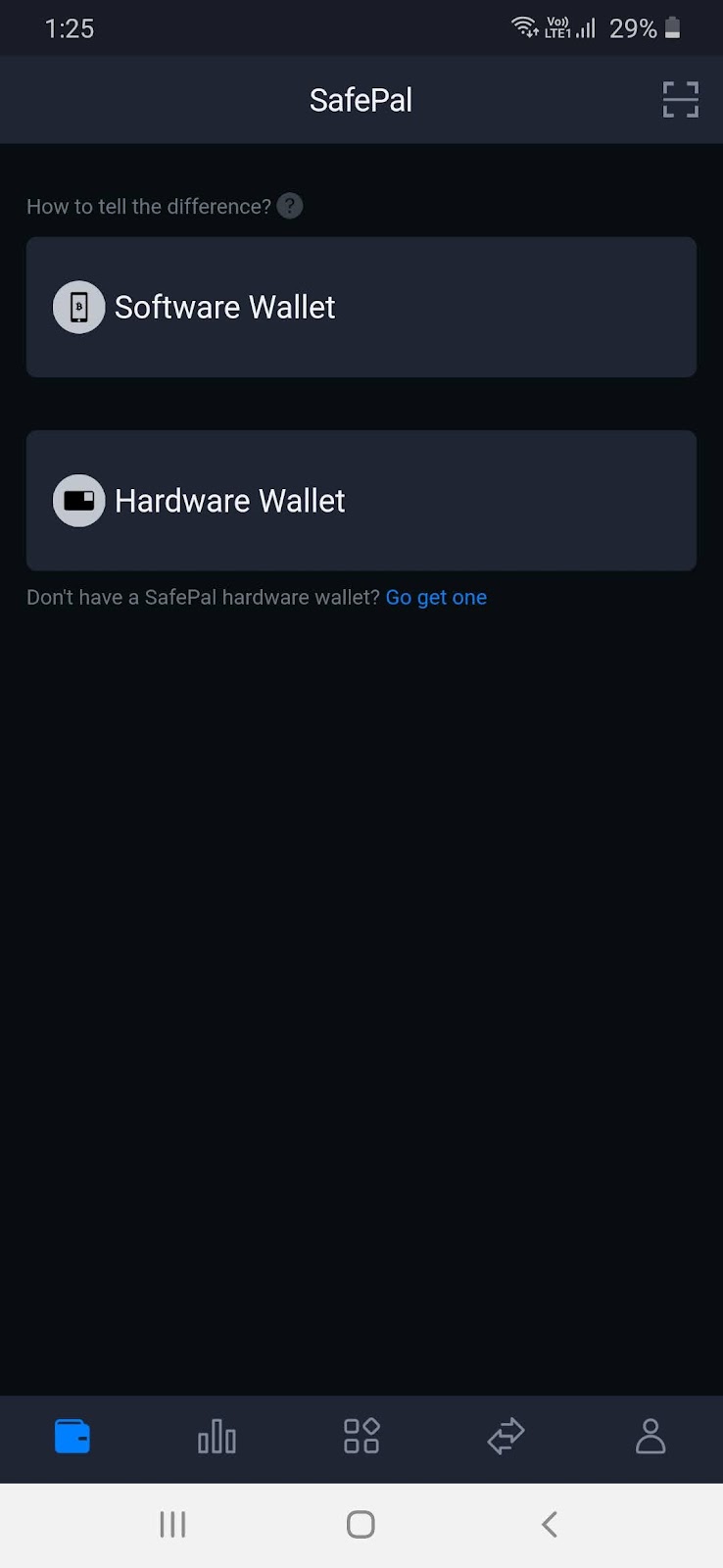The width and height of the screenshot is (723, 1568).
Task: Open the wallet tab in bottom navigation
Action: point(72,1437)
